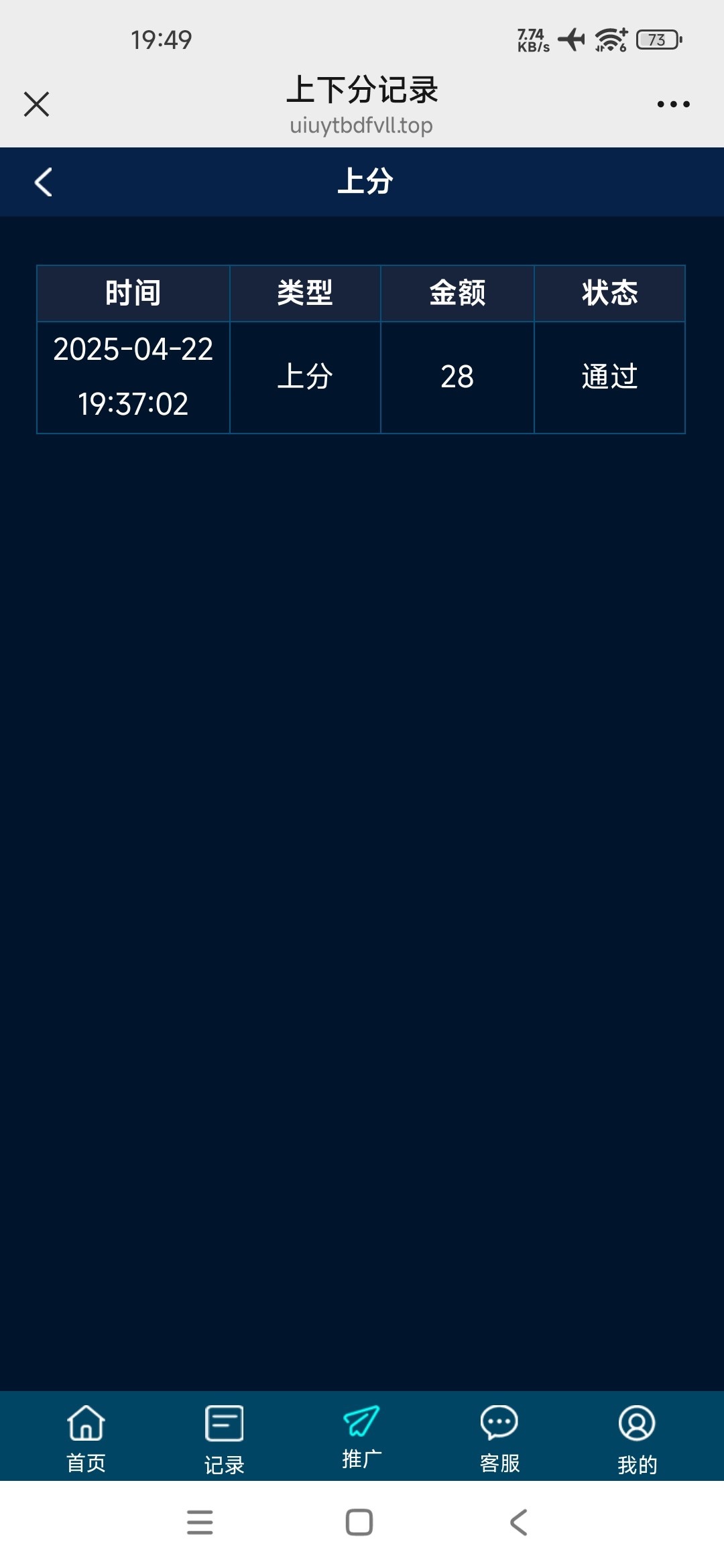This screenshot has height=1568, width=724.
Task: Go back from the 上分 page
Action: point(44,182)
